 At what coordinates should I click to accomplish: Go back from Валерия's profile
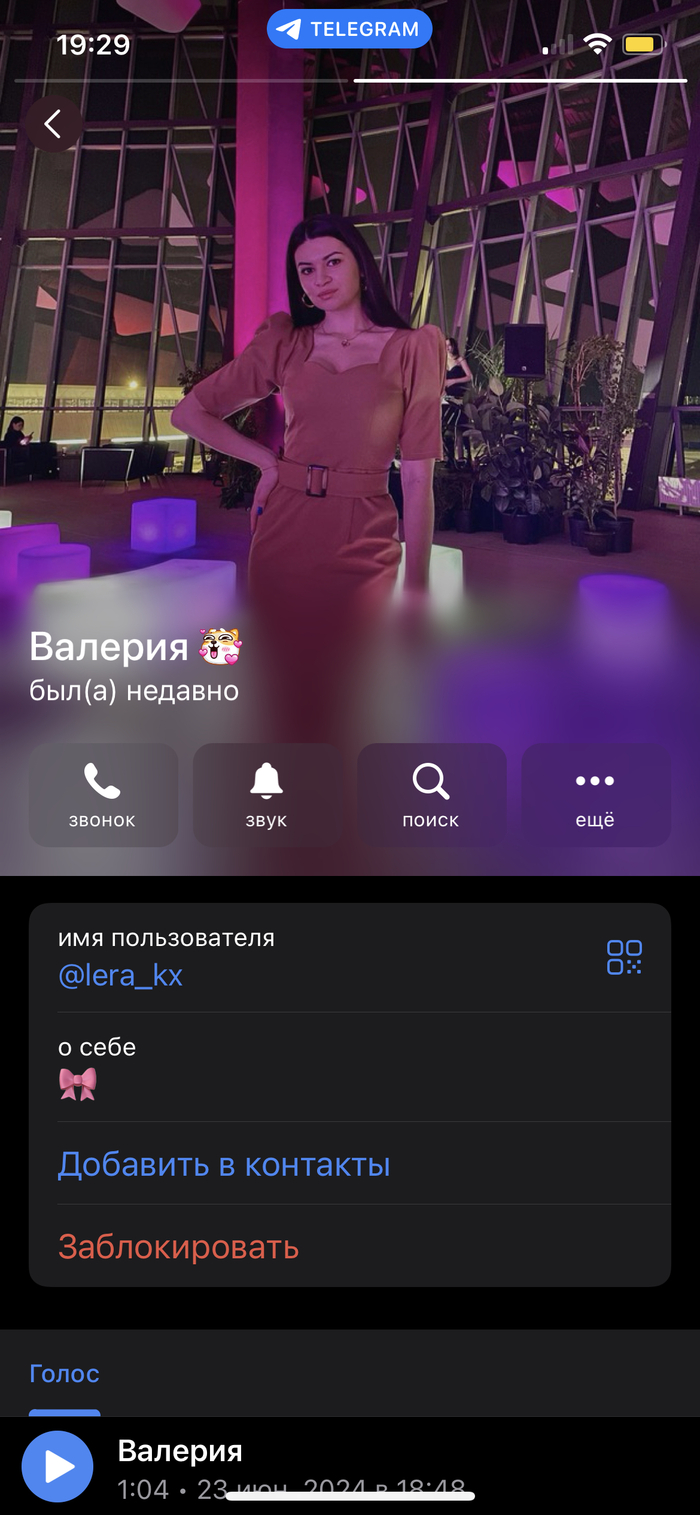(x=54, y=124)
